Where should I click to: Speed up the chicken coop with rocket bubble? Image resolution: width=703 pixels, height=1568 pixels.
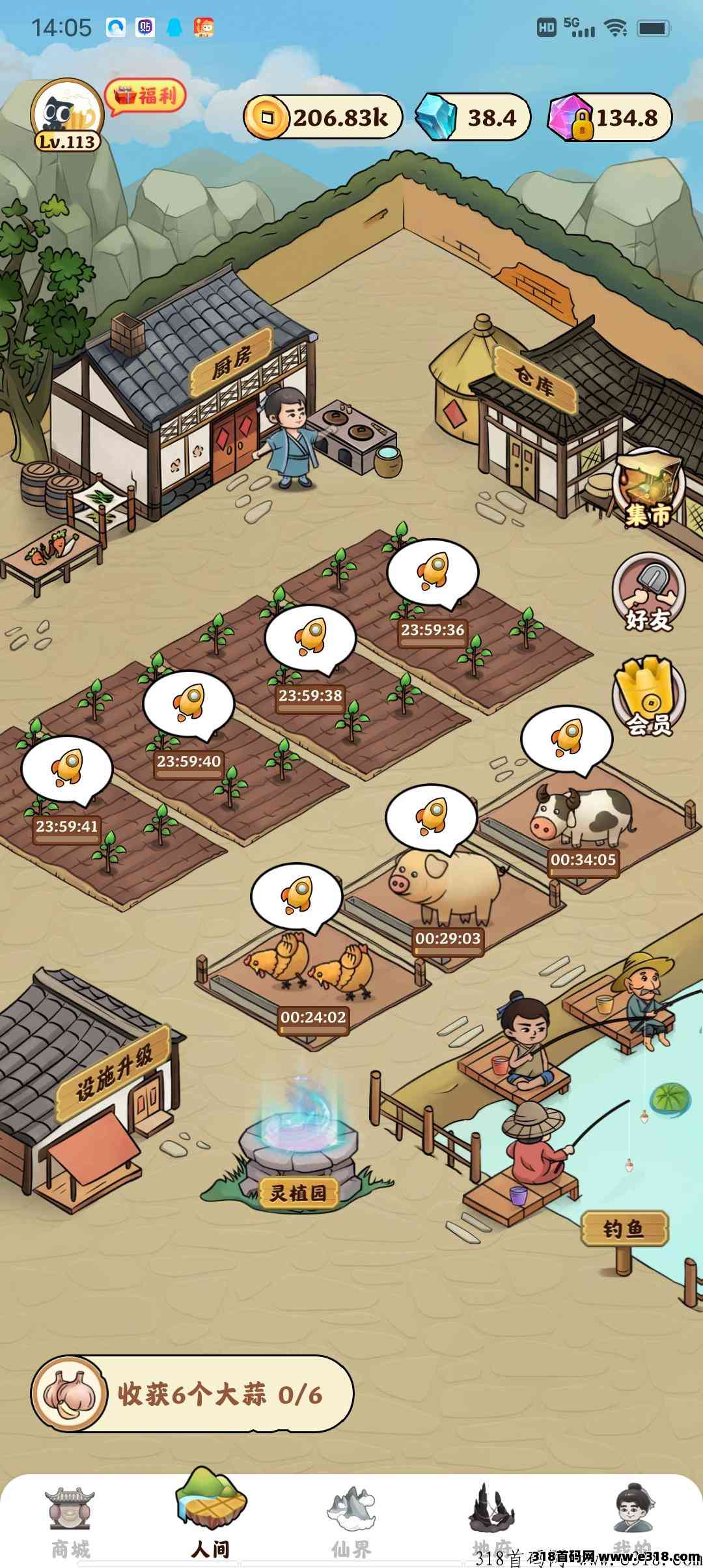(x=296, y=895)
